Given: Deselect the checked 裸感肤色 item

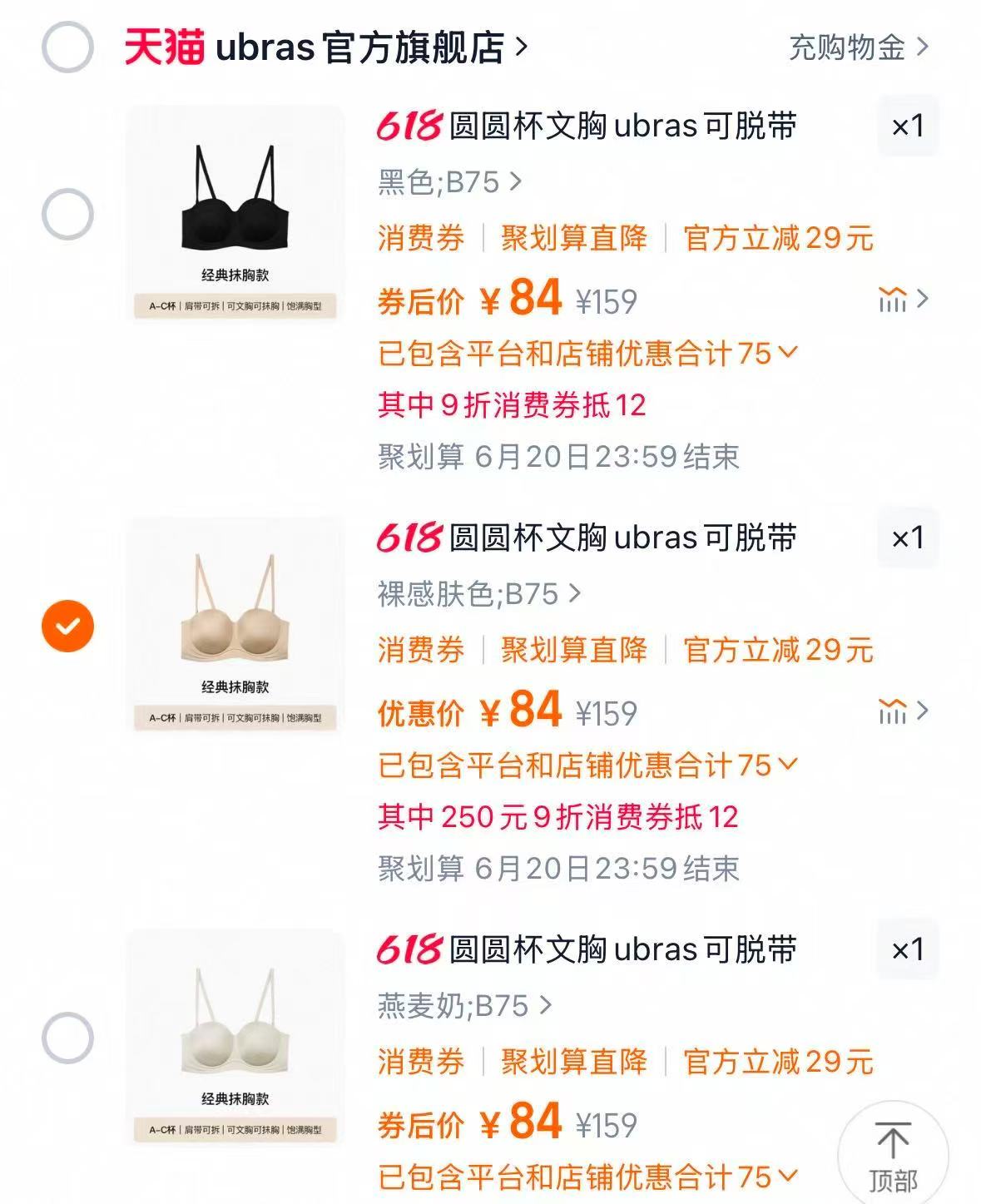Looking at the screenshot, I should pyautogui.click(x=67, y=624).
